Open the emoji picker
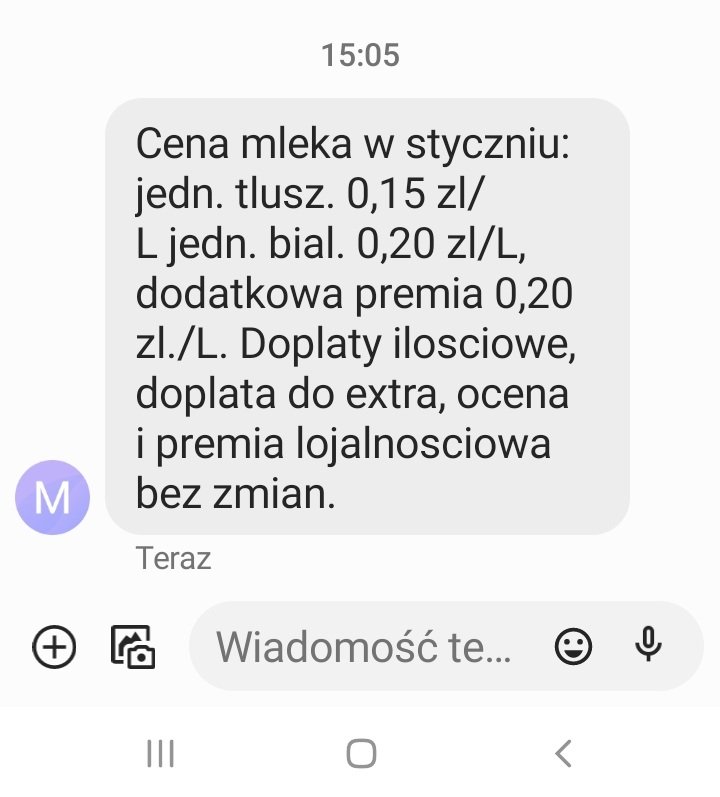 click(x=573, y=647)
